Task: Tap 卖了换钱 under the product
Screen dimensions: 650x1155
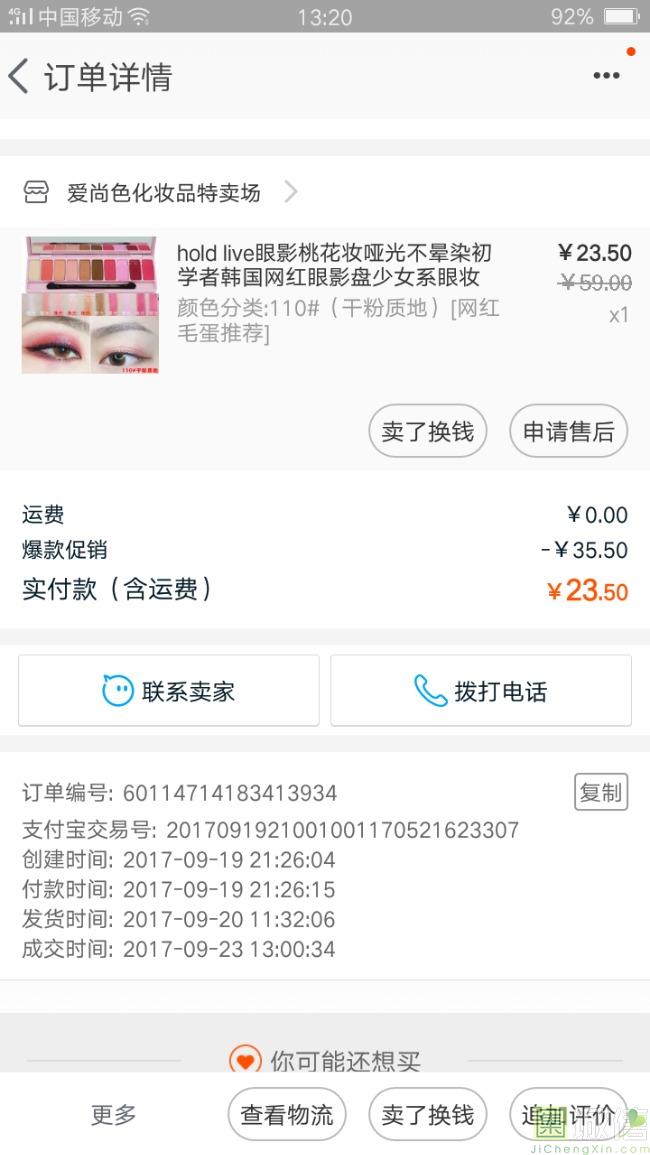Action: (x=427, y=431)
